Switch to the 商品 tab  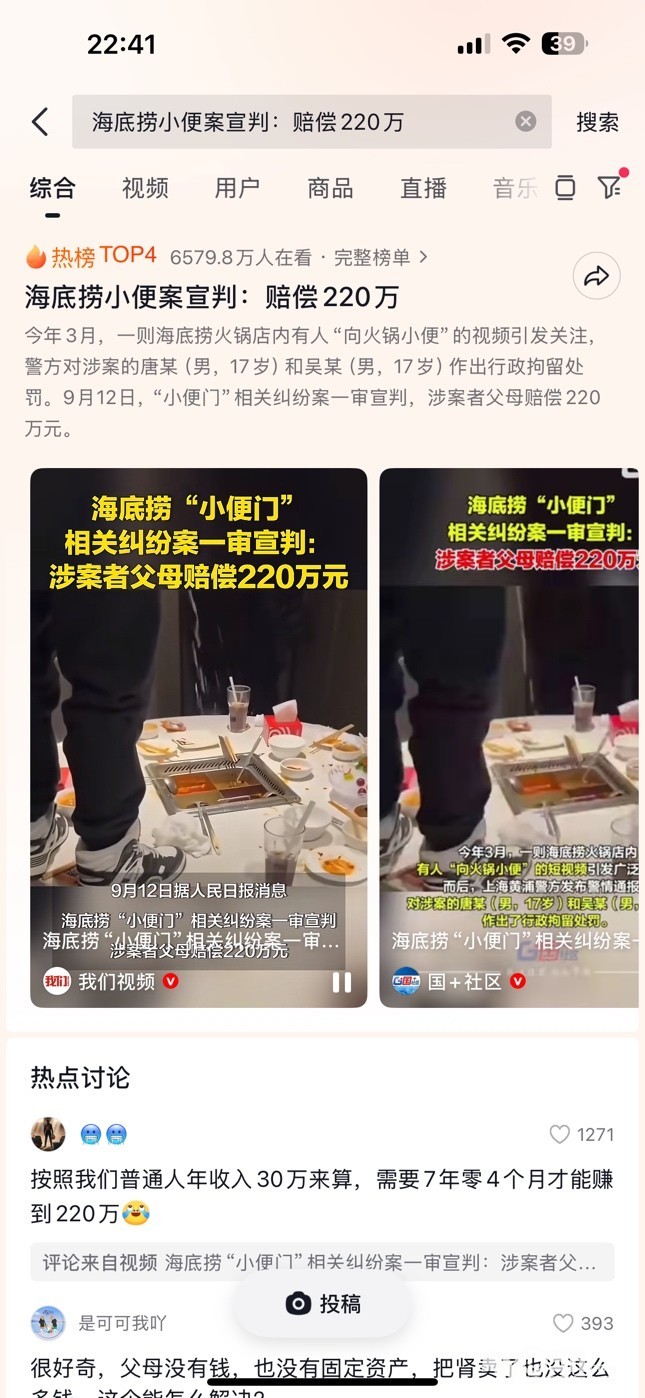[x=330, y=188]
